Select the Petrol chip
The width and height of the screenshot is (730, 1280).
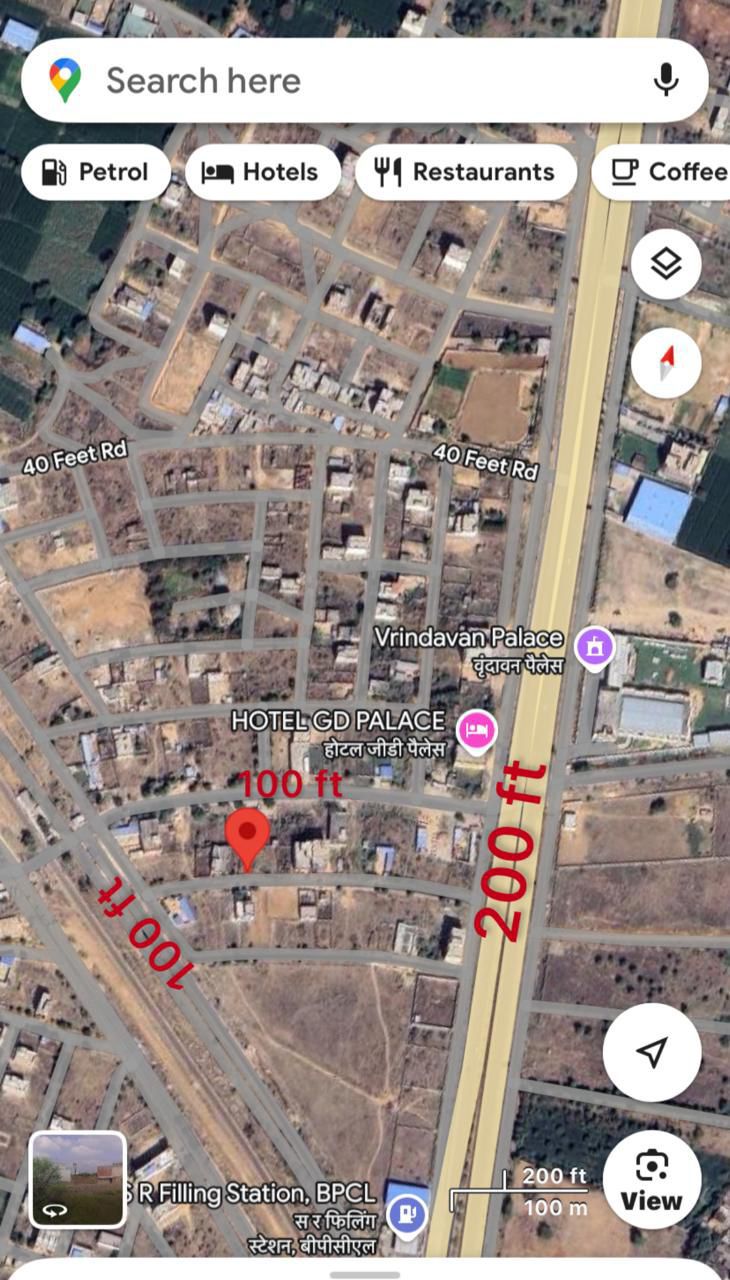95,172
